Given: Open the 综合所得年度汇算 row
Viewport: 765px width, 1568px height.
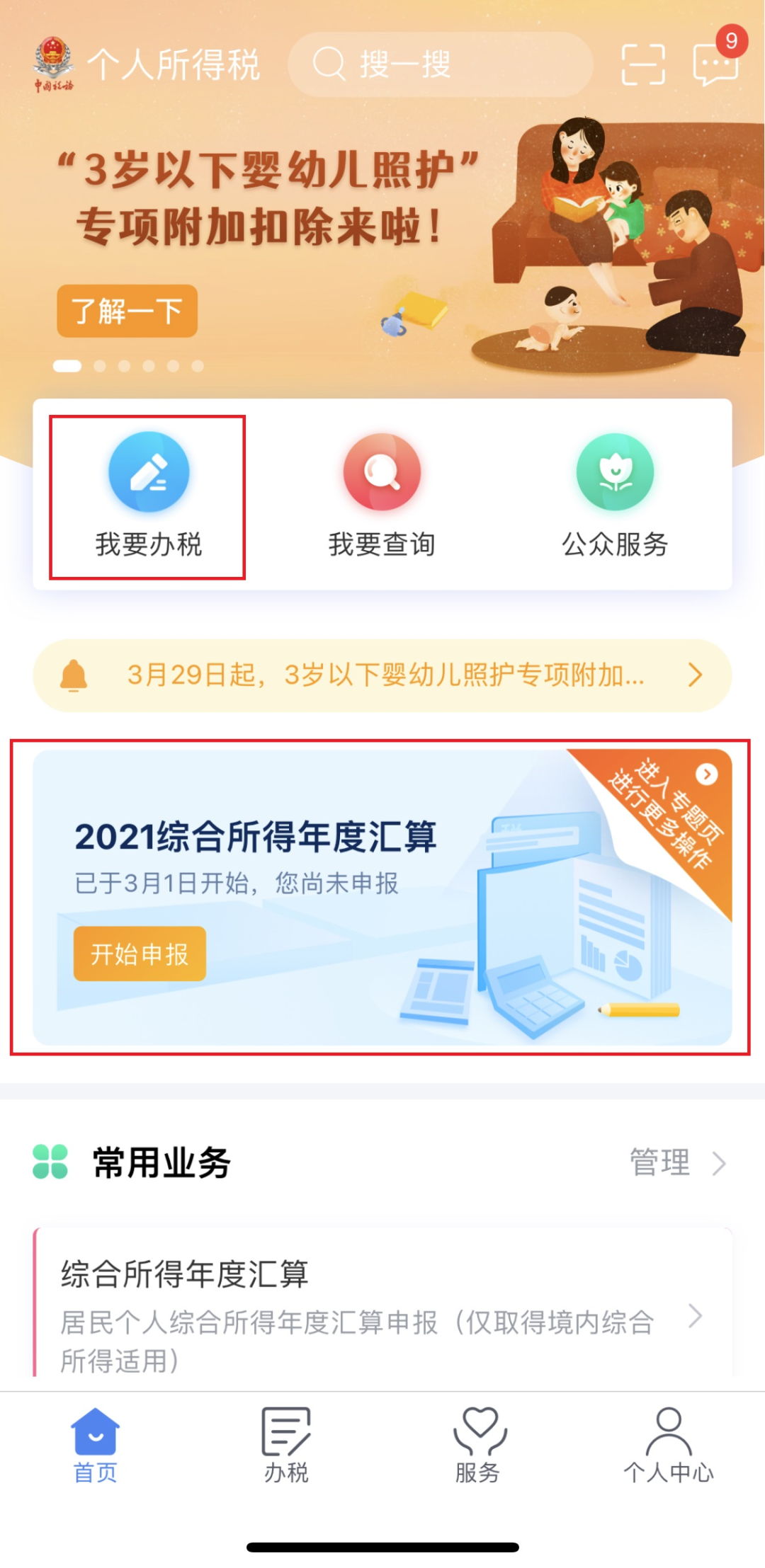Looking at the screenshot, I should (x=382, y=1313).
